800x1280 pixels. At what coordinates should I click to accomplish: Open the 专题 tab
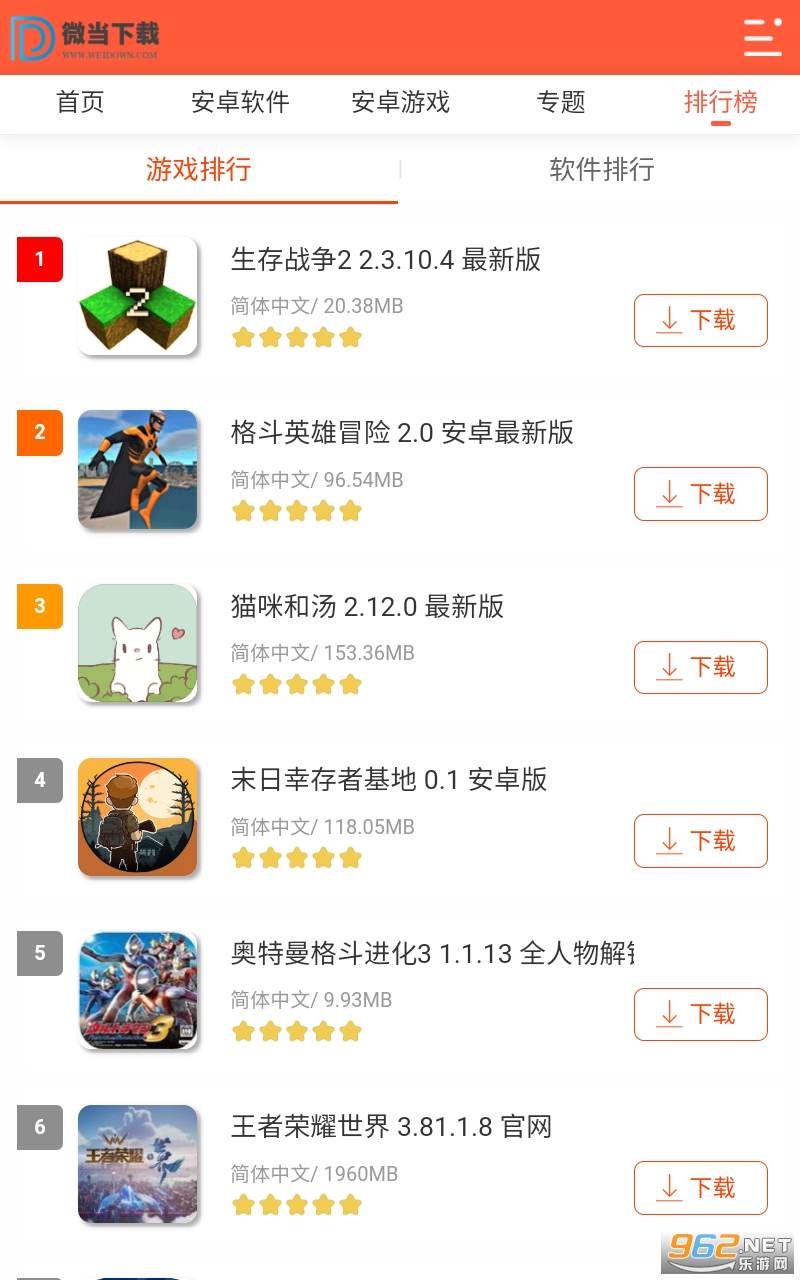560,102
